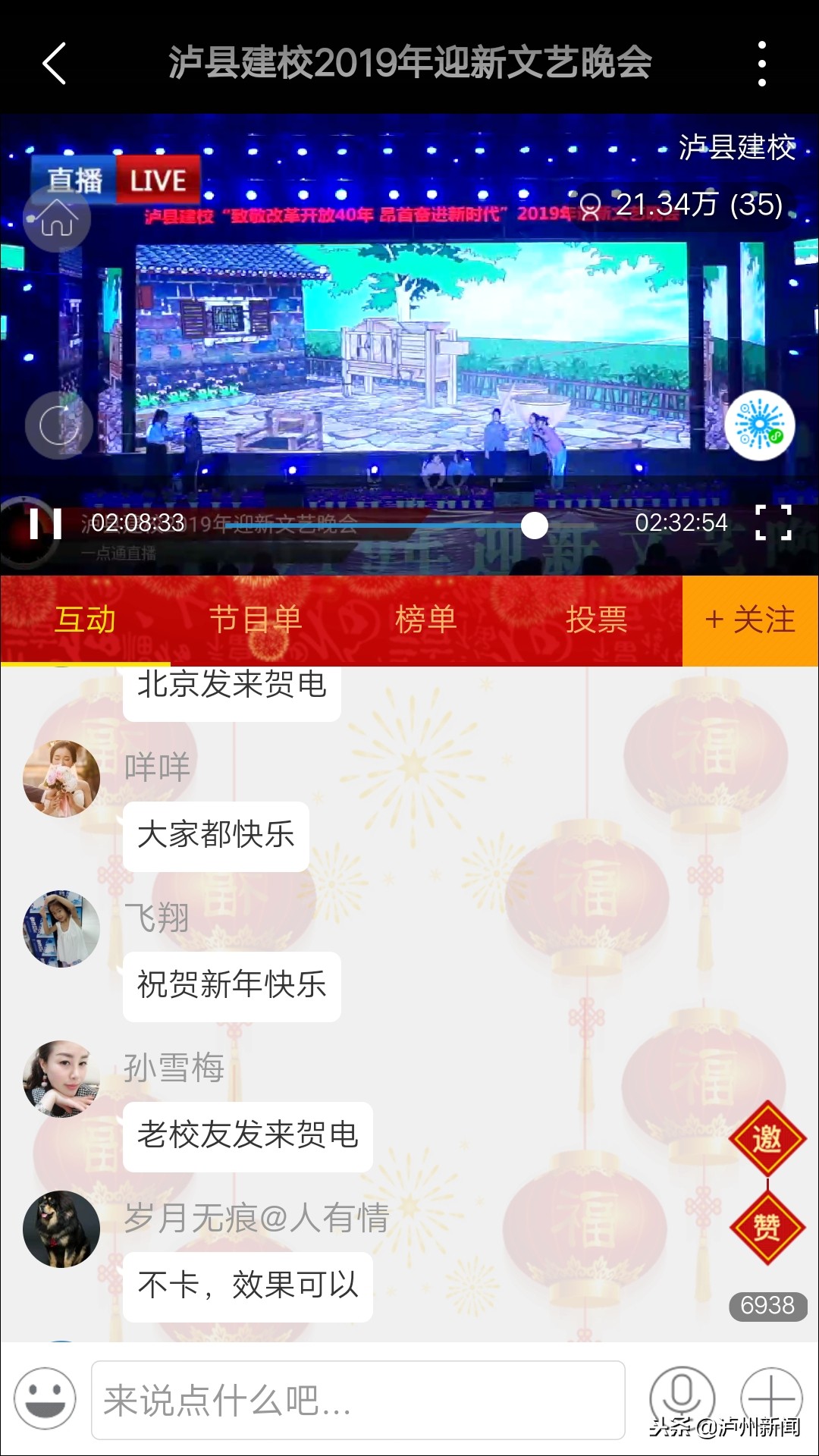Open 咩咩's profile avatar in chat
This screenshot has width=819, height=1456.
61,777
